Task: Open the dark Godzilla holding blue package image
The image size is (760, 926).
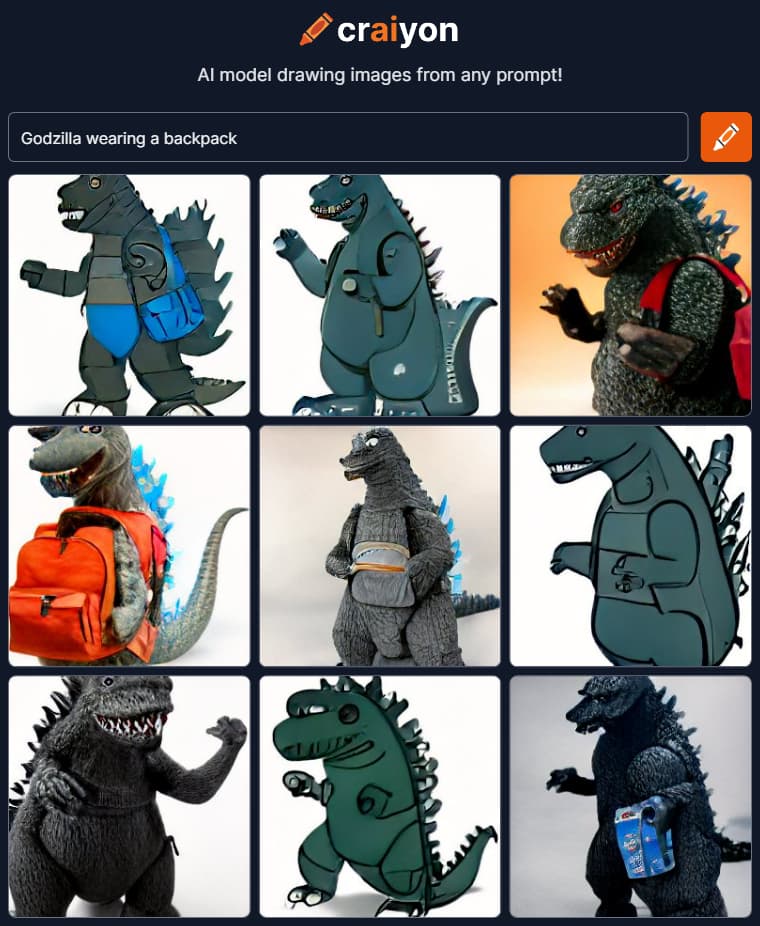Action: click(630, 796)
